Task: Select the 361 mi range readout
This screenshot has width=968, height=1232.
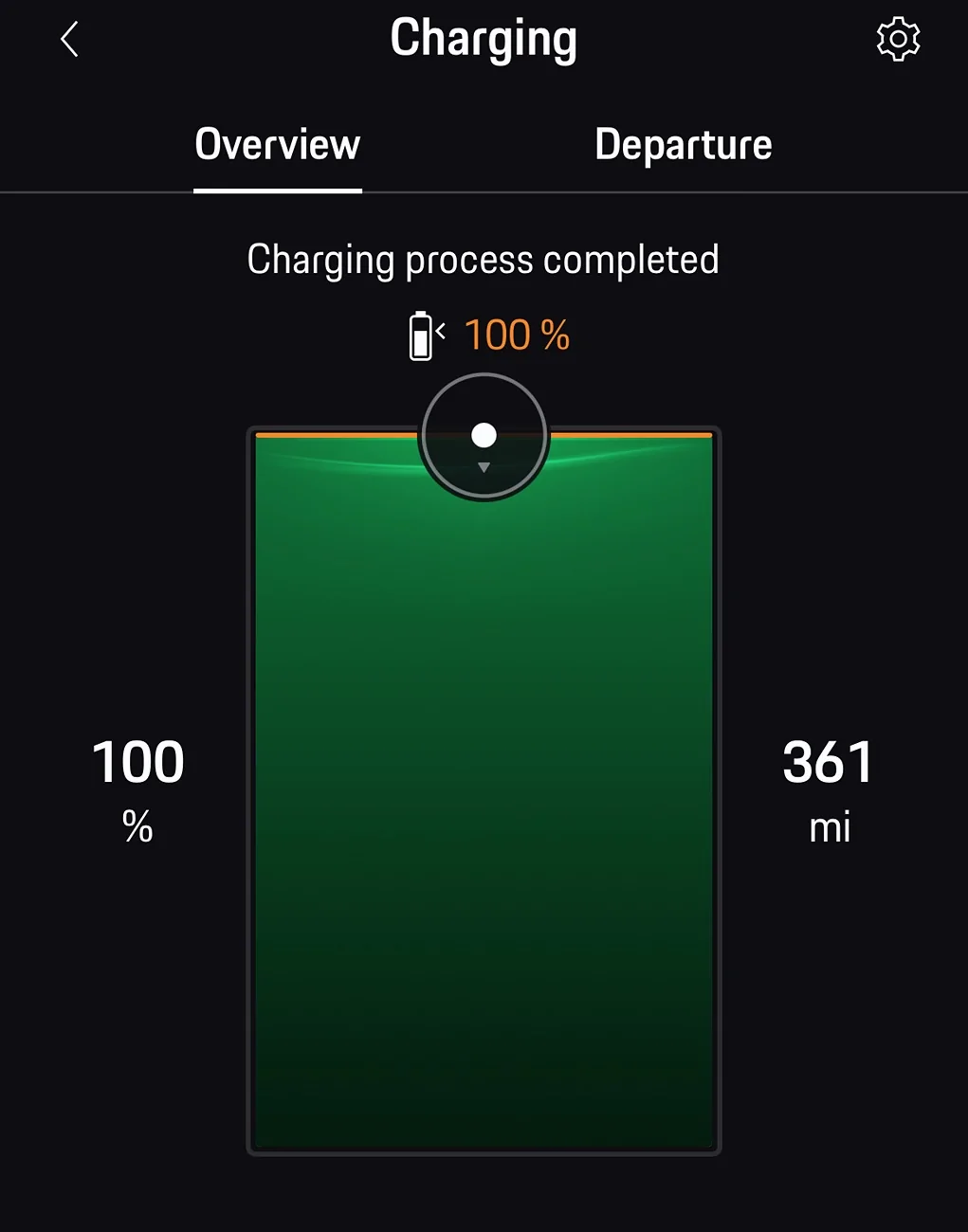Action: [x=828, y=760]
